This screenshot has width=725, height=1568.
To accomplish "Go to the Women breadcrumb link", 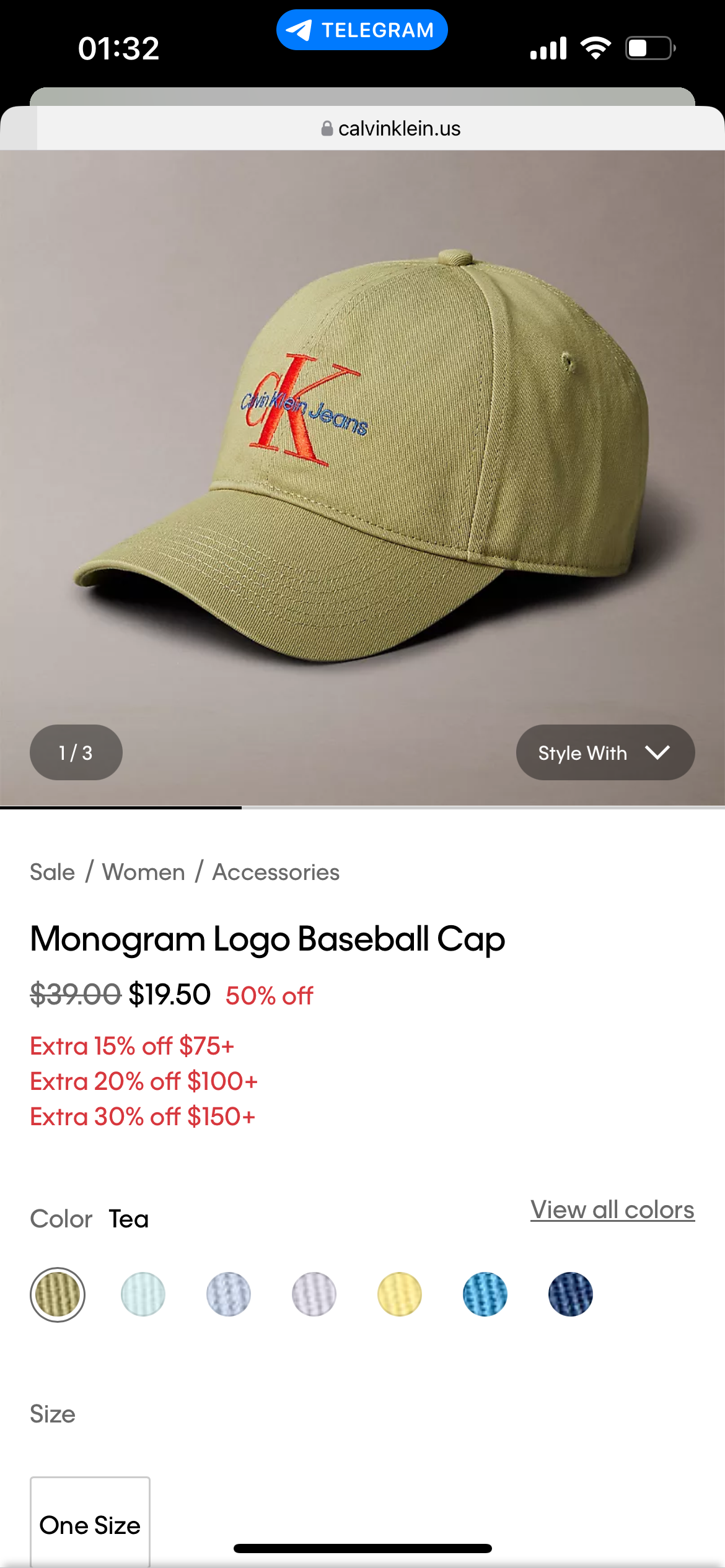I will click(143, 872).
